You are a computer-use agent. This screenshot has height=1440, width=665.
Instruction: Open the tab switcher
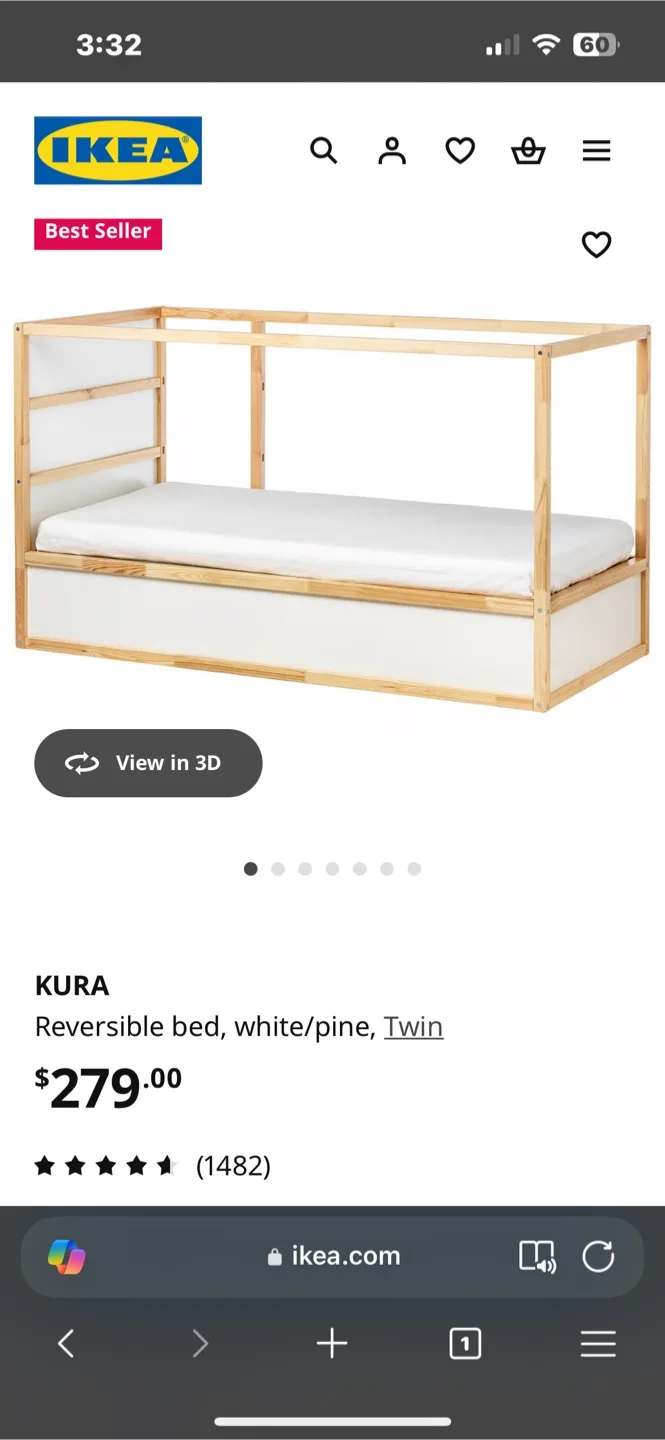(x=465, y=1344)
